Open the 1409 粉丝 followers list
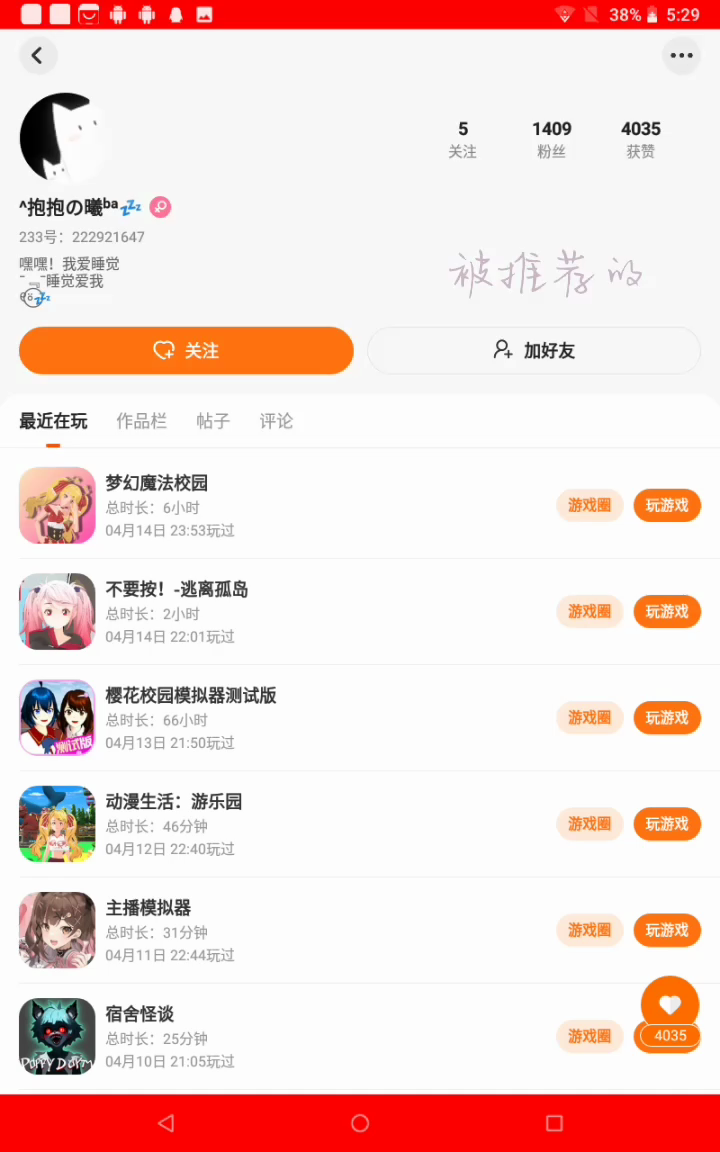Screen dimensions: 720x1152 point(551,139)
